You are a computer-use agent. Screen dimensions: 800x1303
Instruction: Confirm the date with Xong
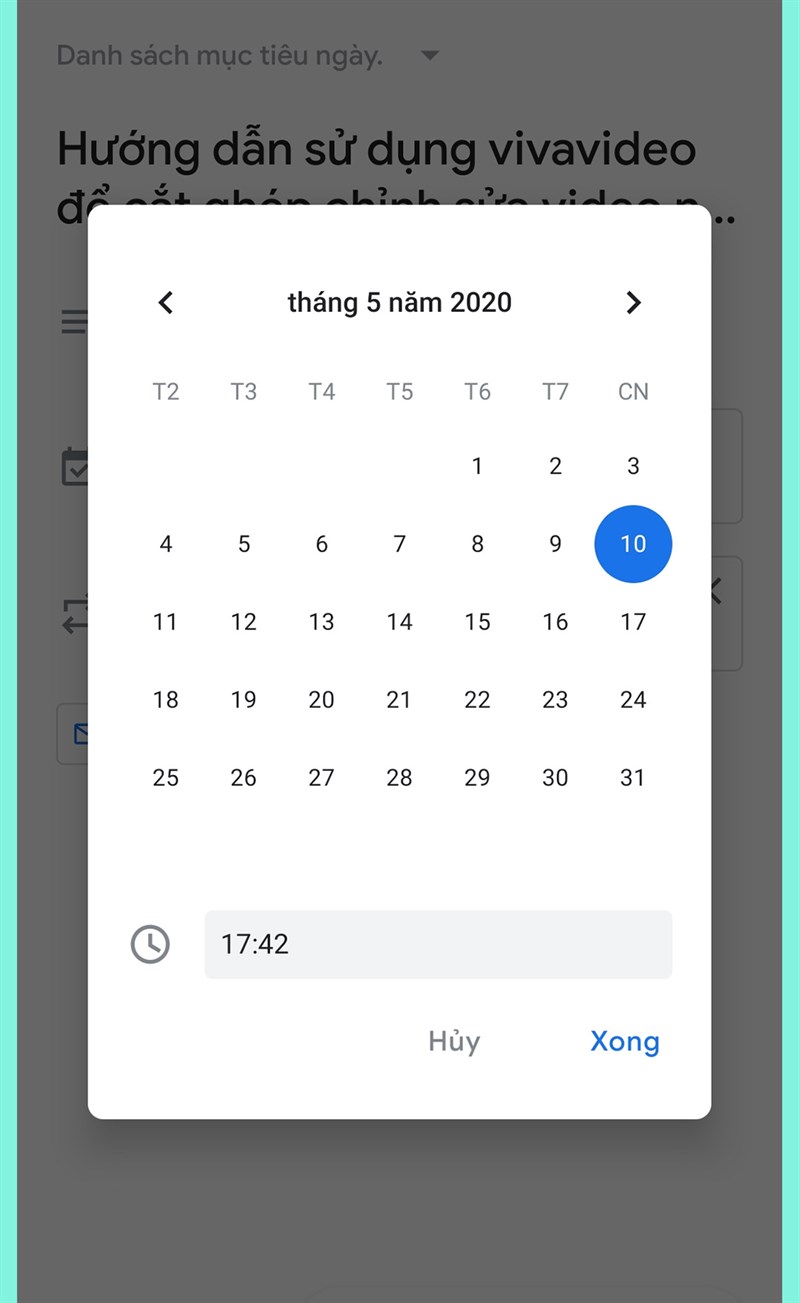(624, 1041)
